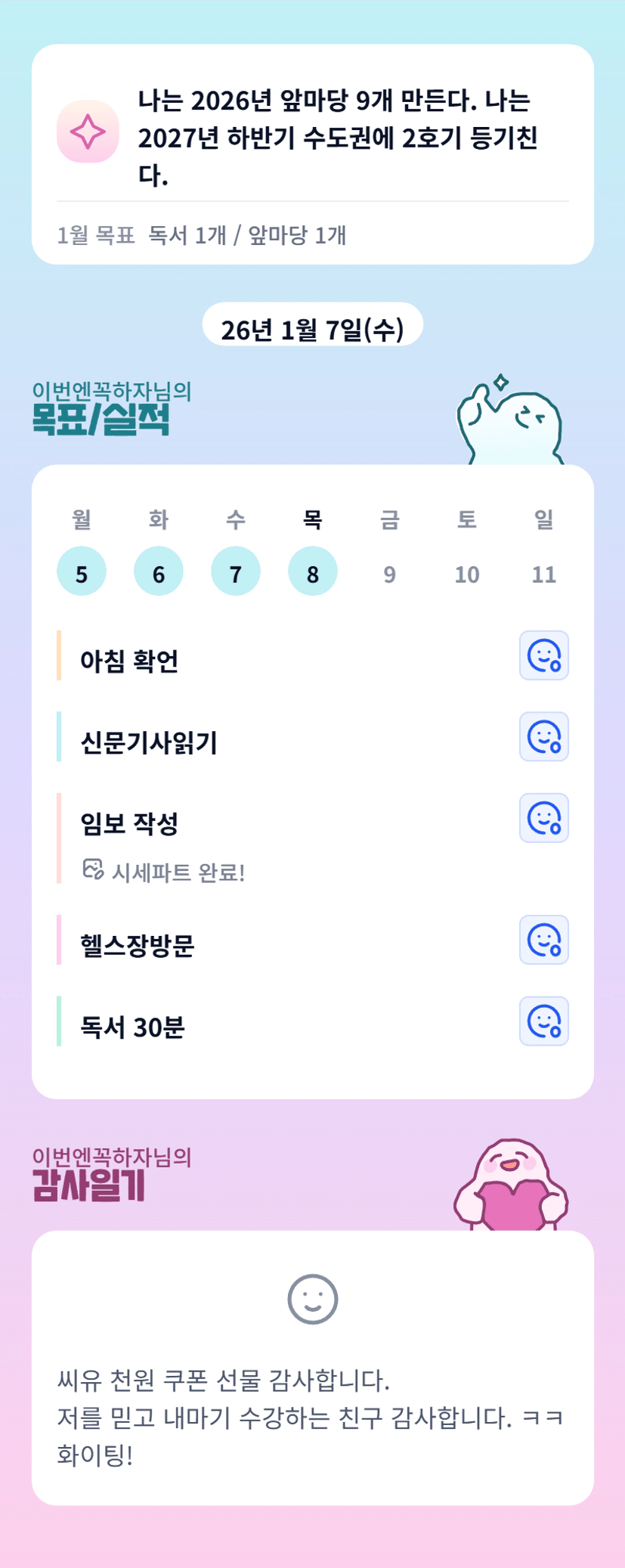The width and height of the screenshot is (625, 1568).
Task: Select Sunday the 11th
Action: point(544,575)
